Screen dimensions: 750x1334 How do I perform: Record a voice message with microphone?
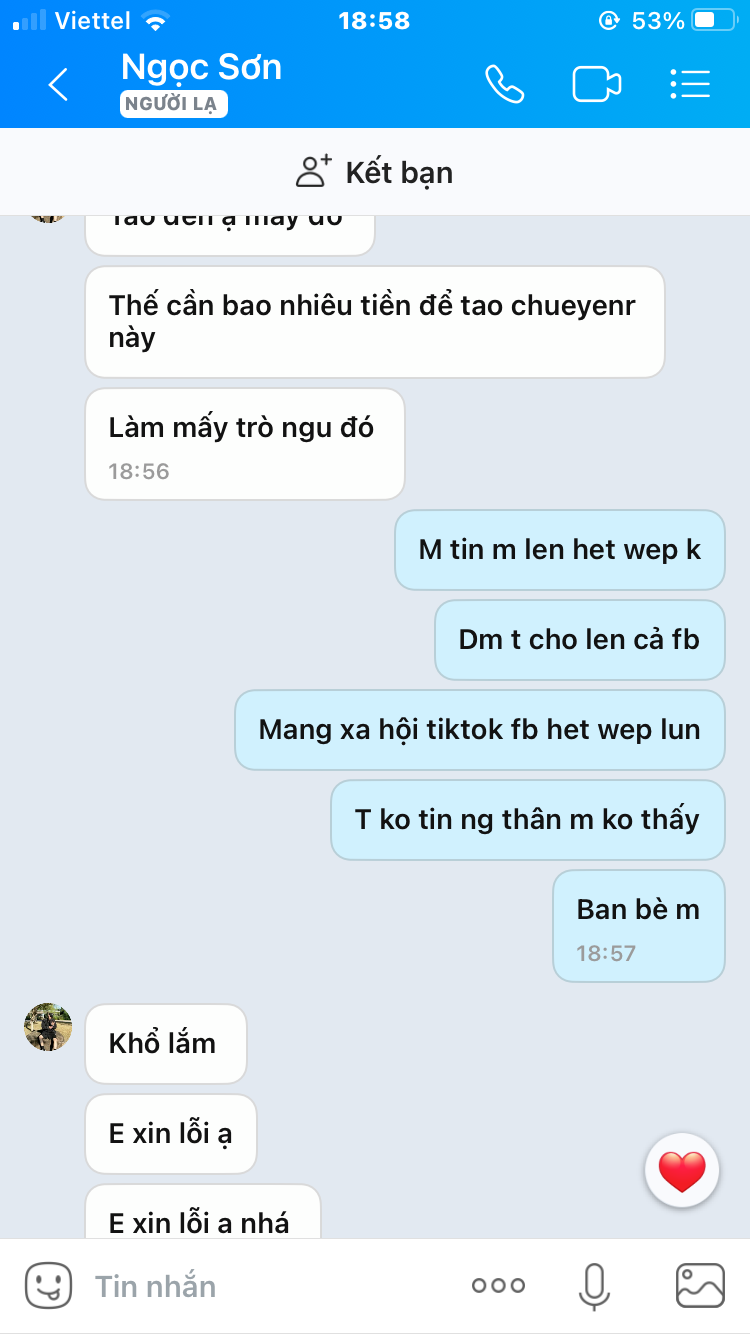tap(594, 1286)
